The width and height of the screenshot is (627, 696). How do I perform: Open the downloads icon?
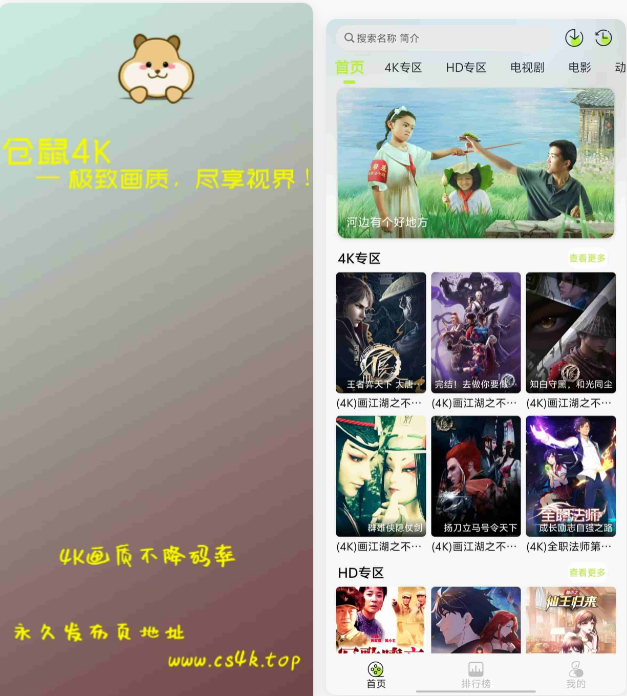[574, 38]
